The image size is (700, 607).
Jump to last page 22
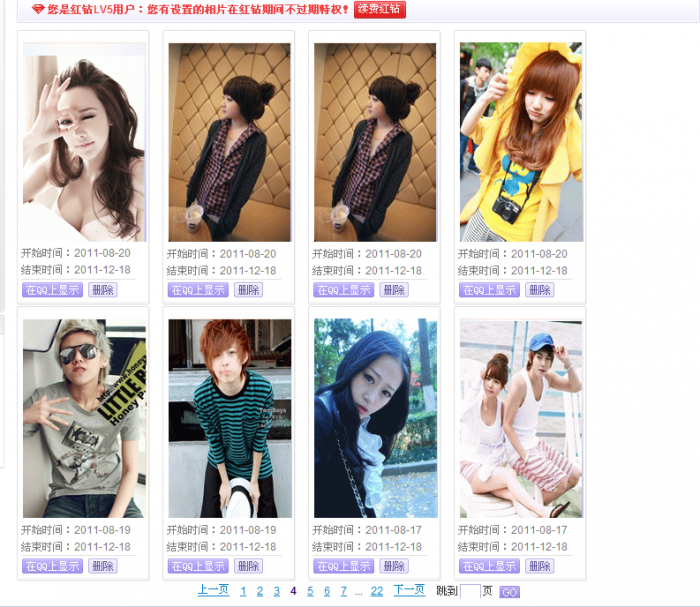click(x=377, y=591)
